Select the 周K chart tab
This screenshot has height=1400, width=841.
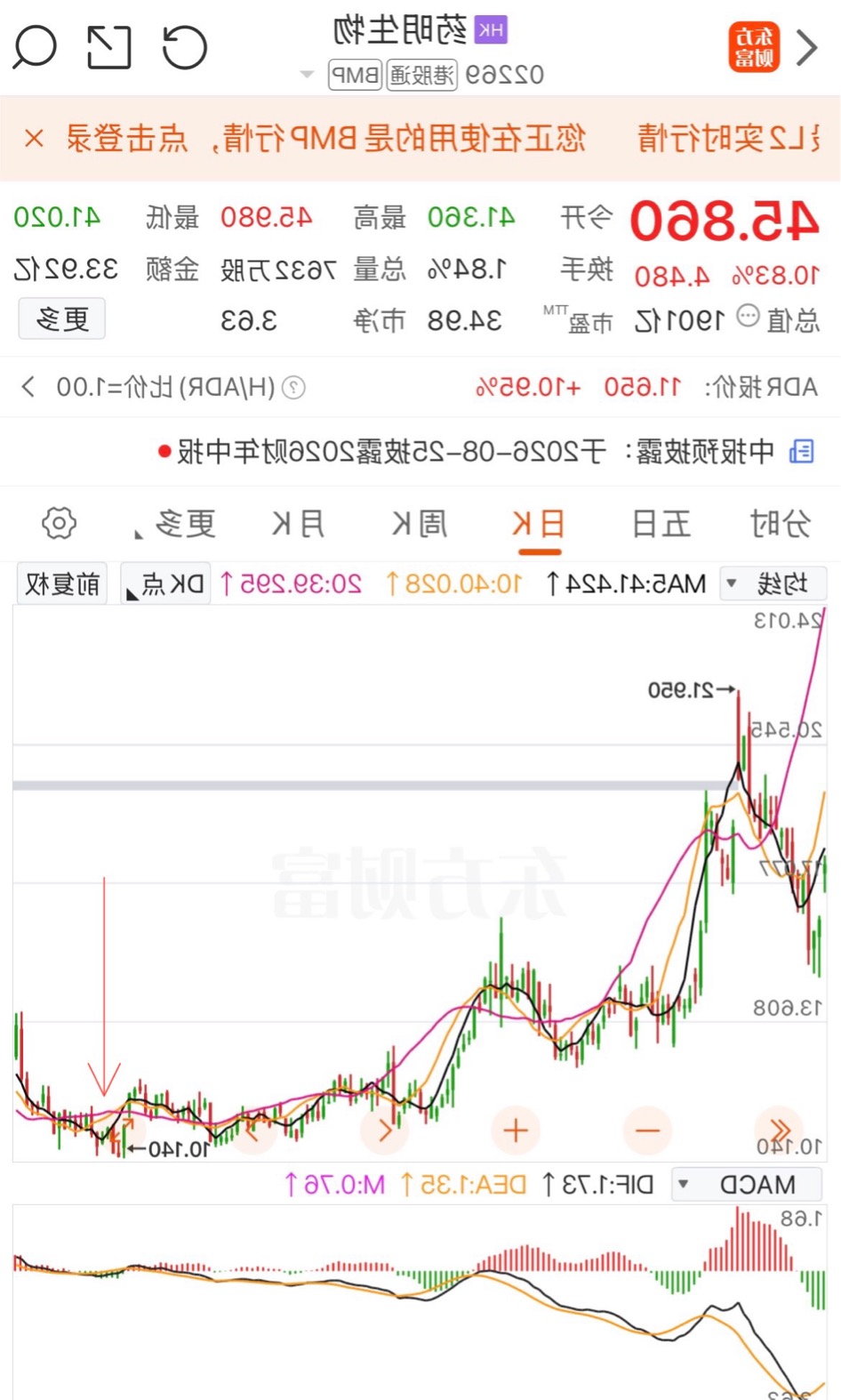420,524
